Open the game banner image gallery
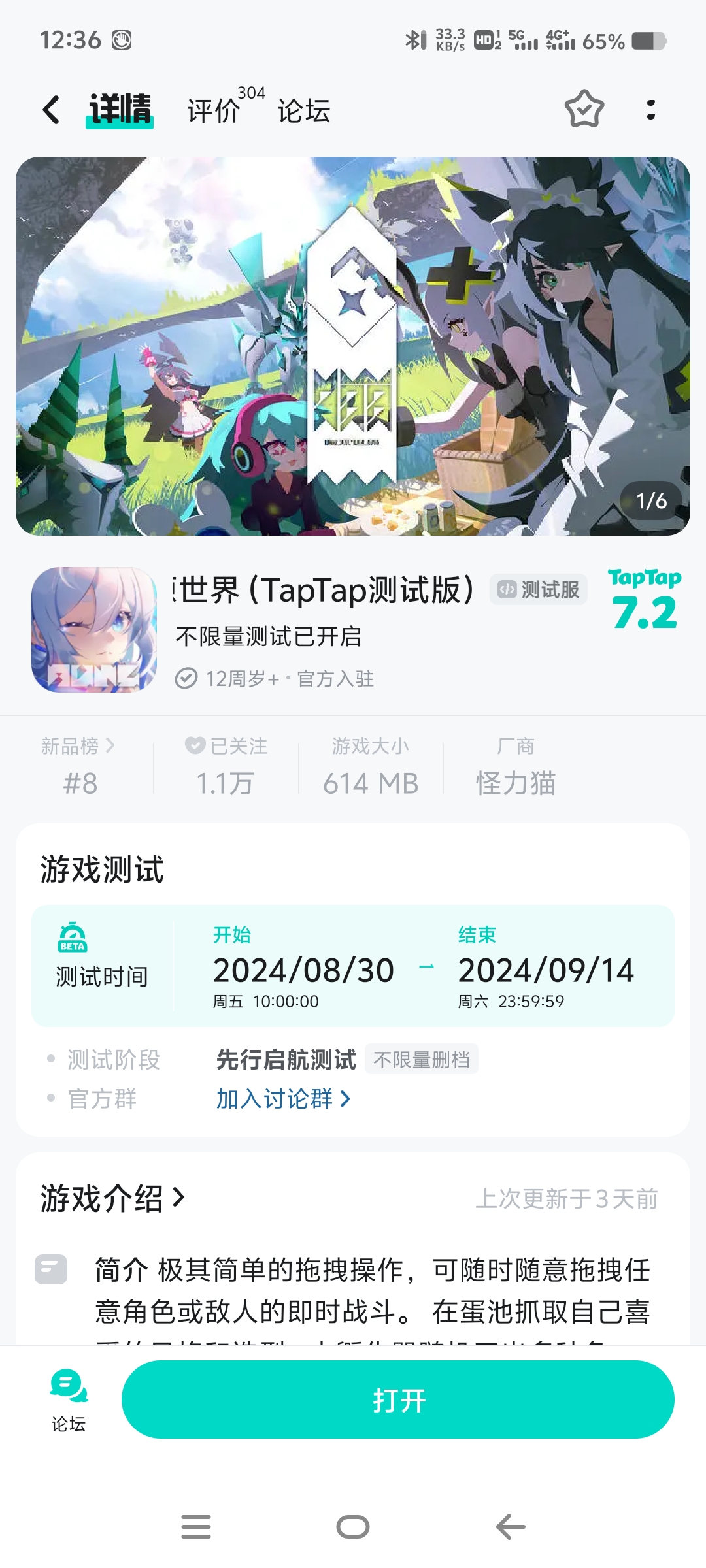Image resolution: width=706 pixels, height=1568 pixels. (x=353, y=346)
